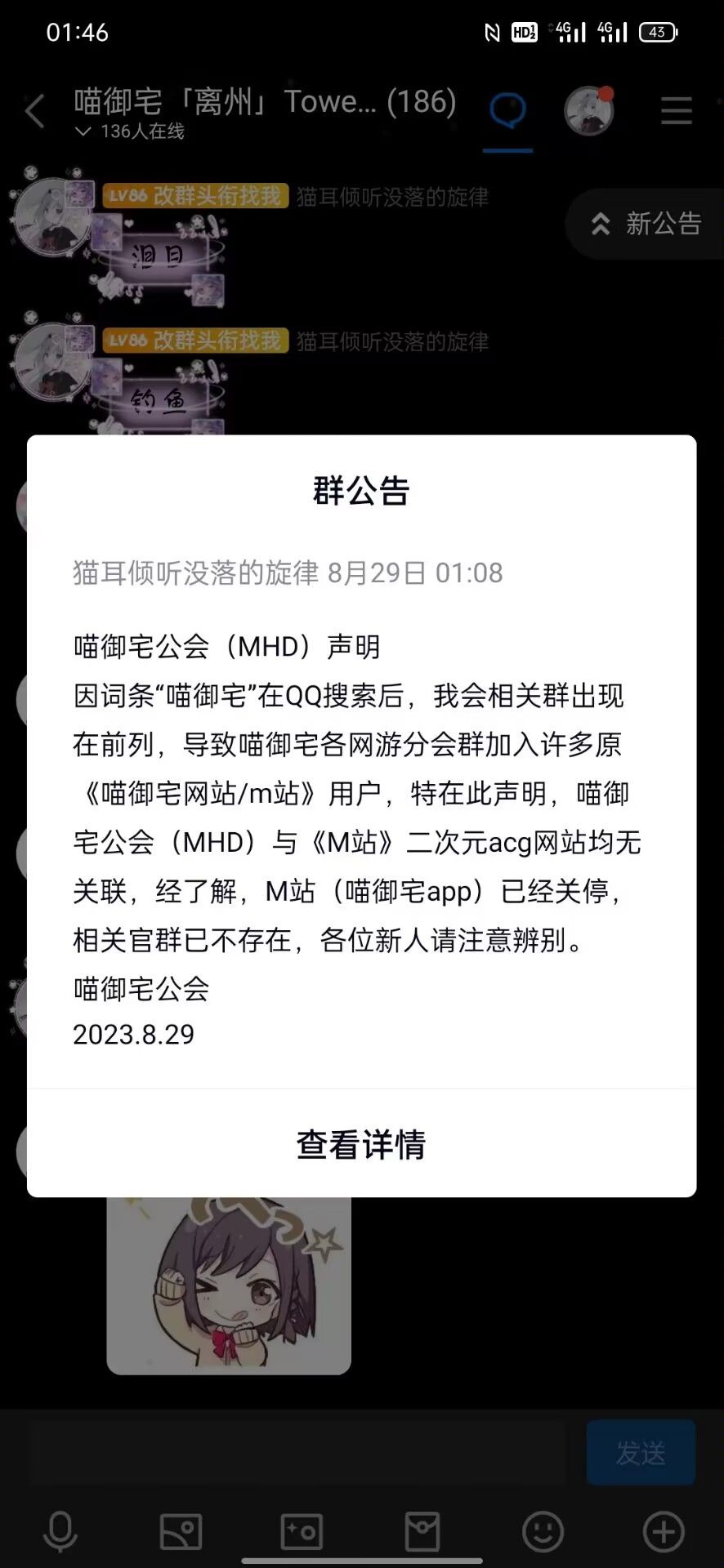Expand more options with the plus icon
This screenshot has width=724, height=1568.
click(663, 1531)
